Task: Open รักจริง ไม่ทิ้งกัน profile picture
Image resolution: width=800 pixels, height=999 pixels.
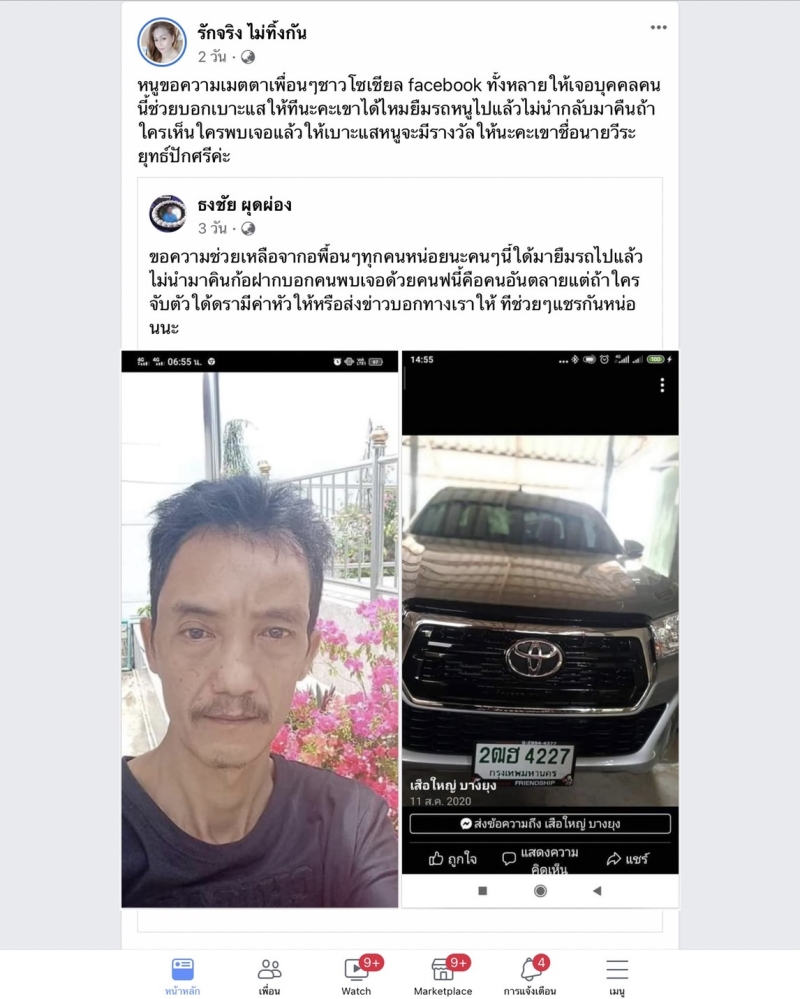Action: pyautogui.click(x=161, y=42)
